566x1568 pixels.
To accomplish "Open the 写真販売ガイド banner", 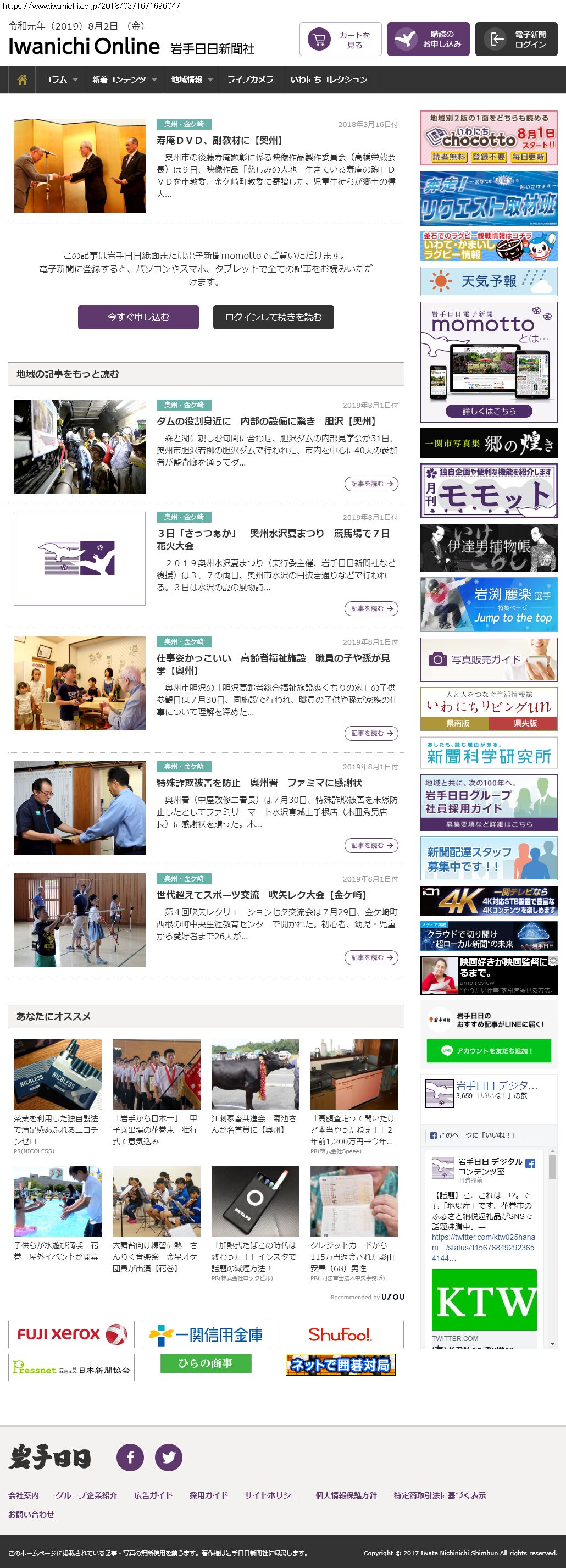I will (489, 659).
